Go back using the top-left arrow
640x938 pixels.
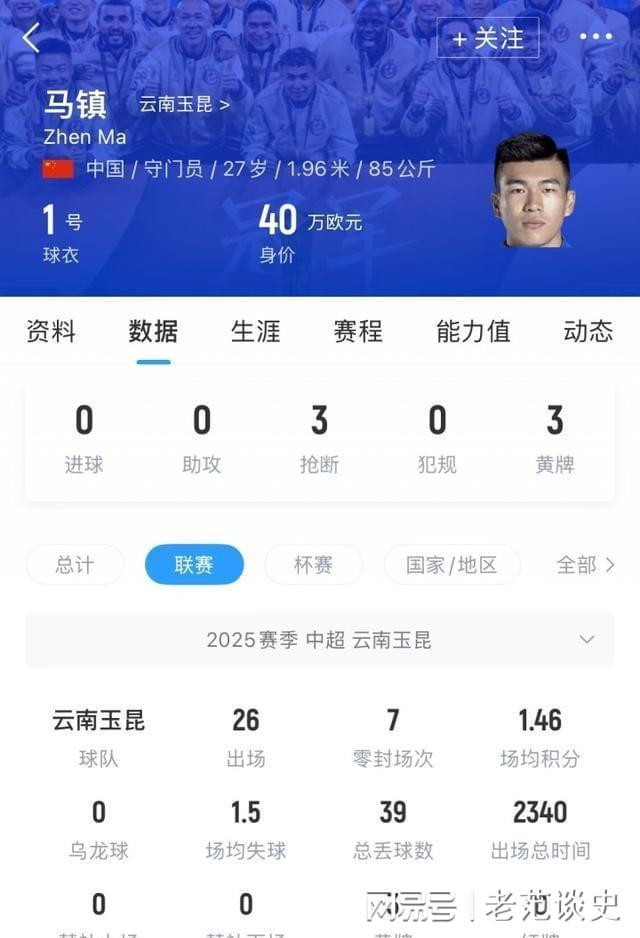(31, 38)
